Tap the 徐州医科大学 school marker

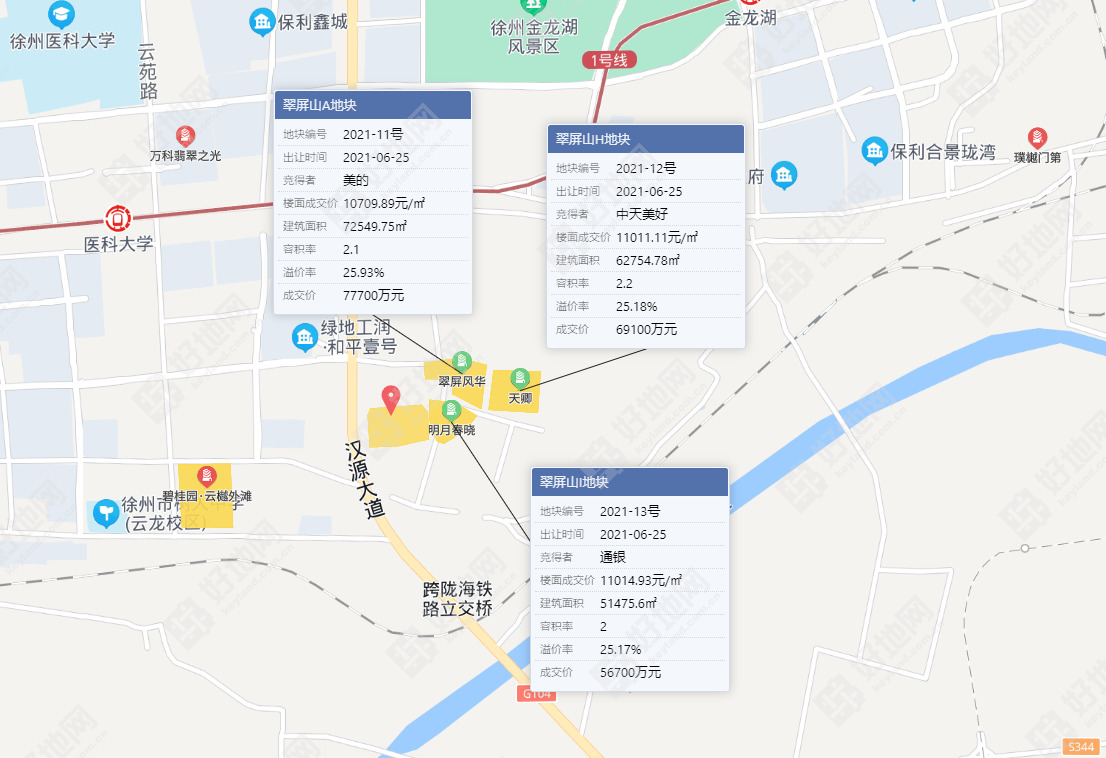pos(62,15)
